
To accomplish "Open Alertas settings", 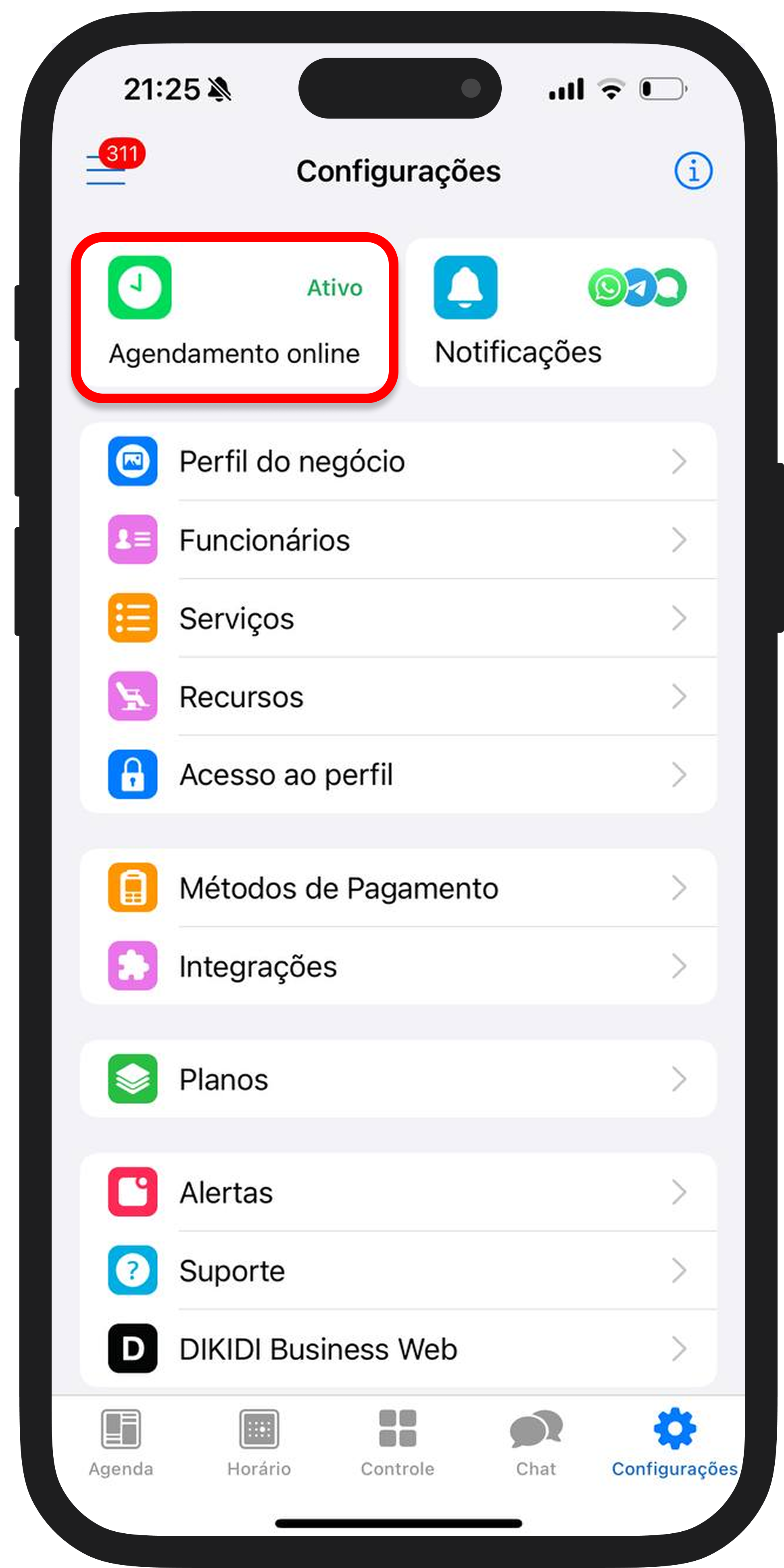I will 398,1193.
